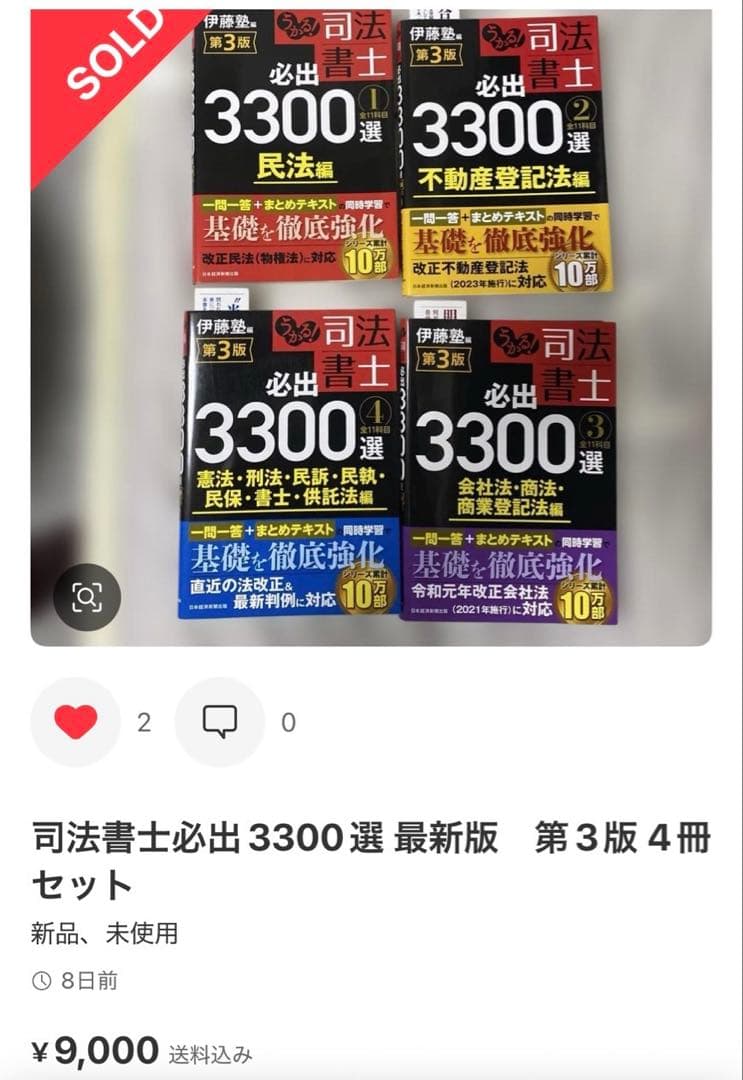Search similar items with the image search icon
The width and height of the screenshot is (743, 1080).
pyautogui.click(x=87, y=598)
